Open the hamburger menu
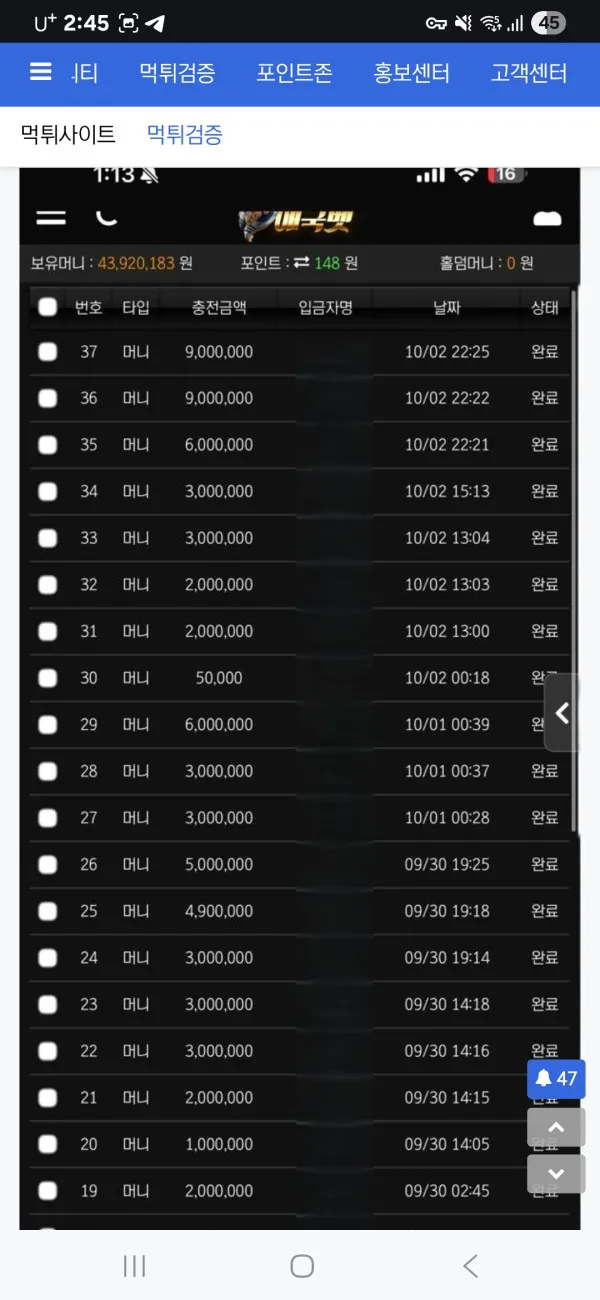 pyautogui.click(x=40, y=72)
